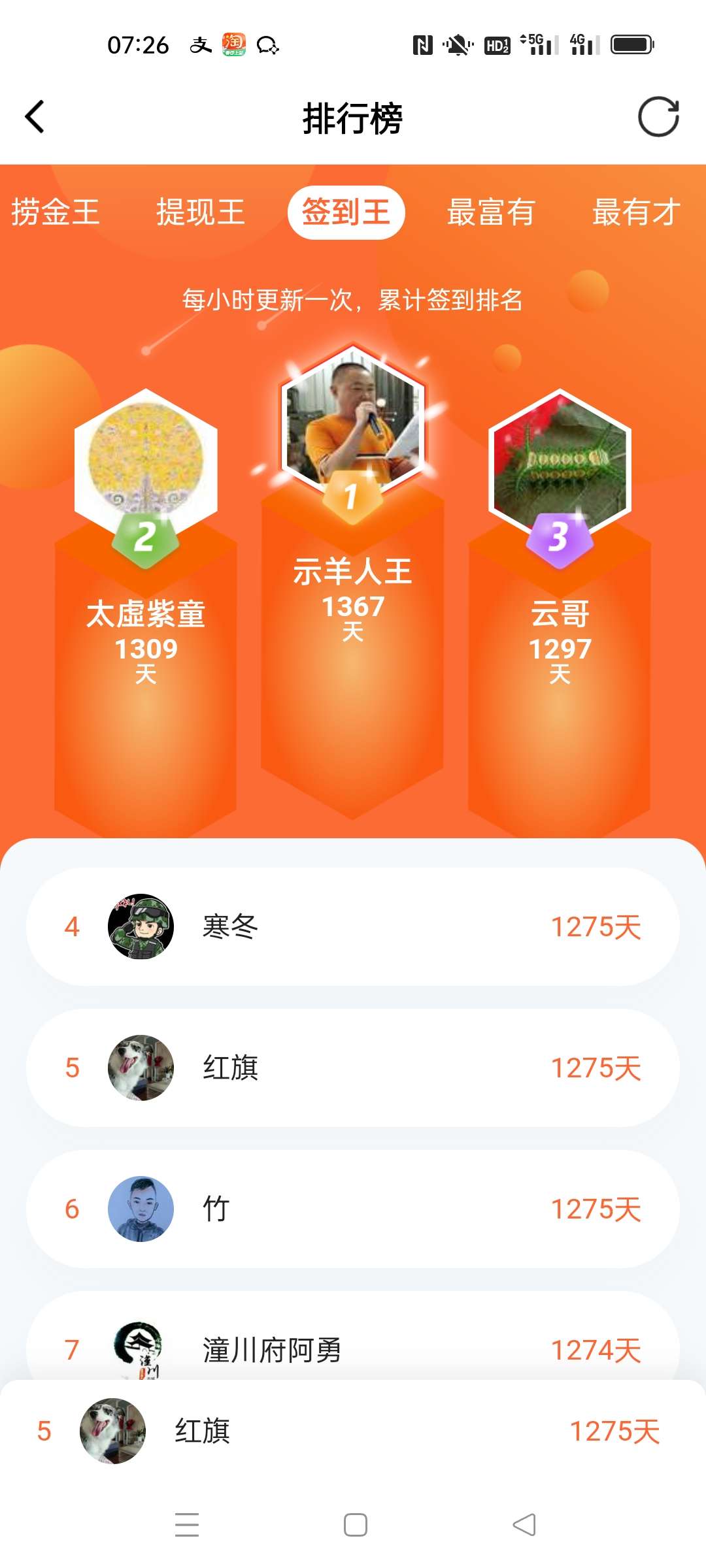Viewport: 706px width, 1568px height.
Task: Open the 最有才 tab
Action: tap(636, 212)
